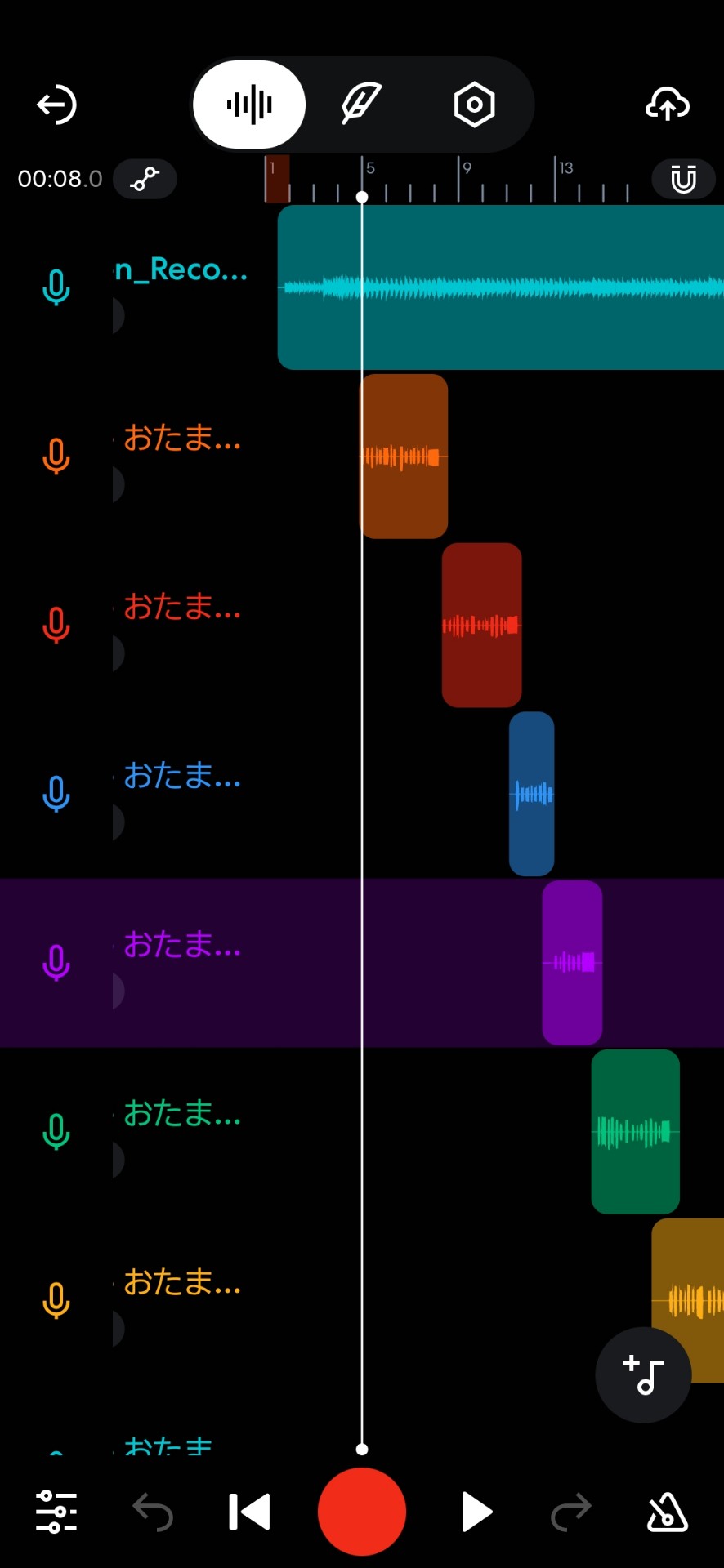Exit the project with the back arrow
The width and height of the screenshot is (724, 1568).
click(x=56, y=105)
